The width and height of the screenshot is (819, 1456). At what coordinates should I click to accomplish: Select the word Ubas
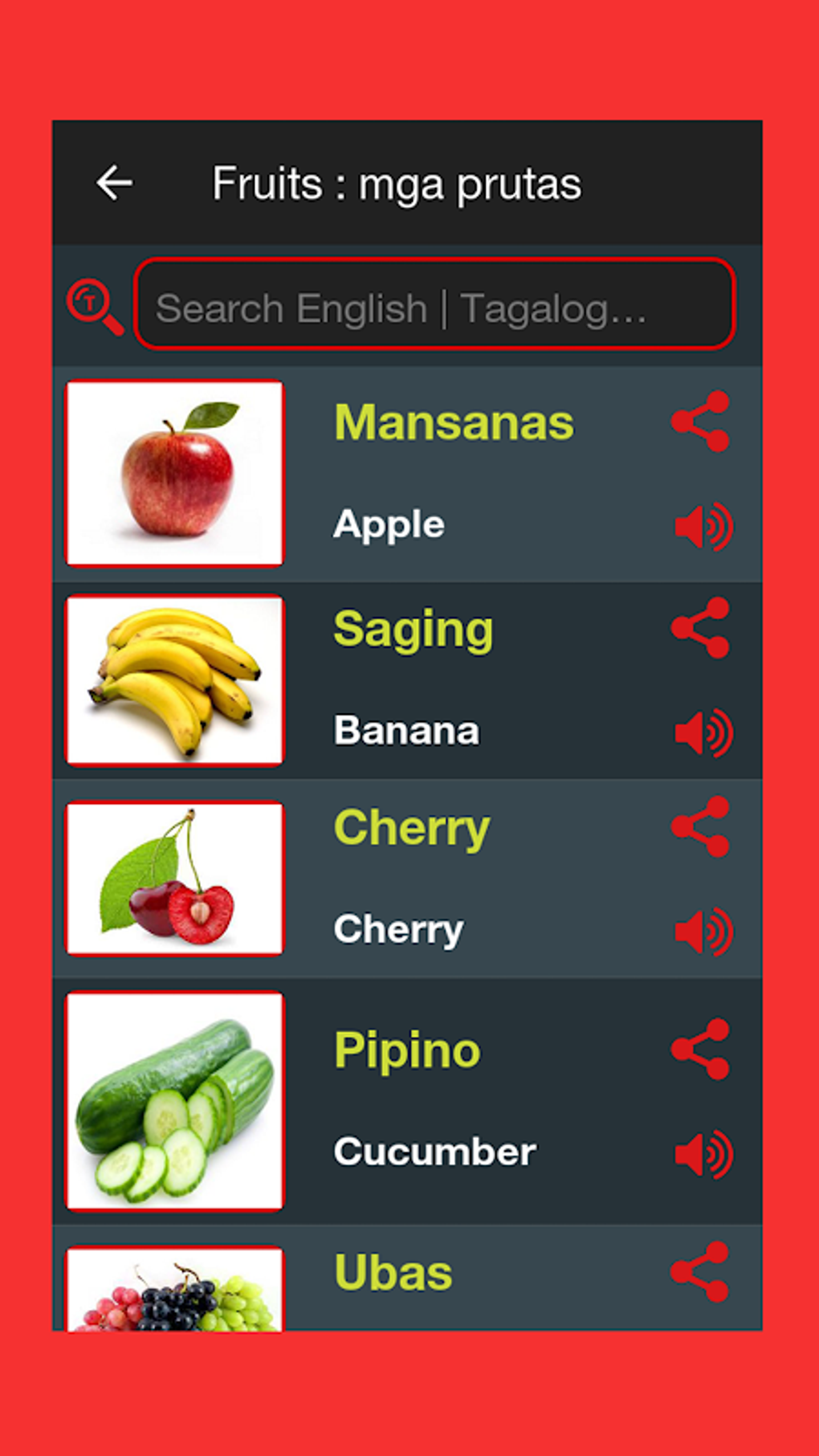point(393,1270)
